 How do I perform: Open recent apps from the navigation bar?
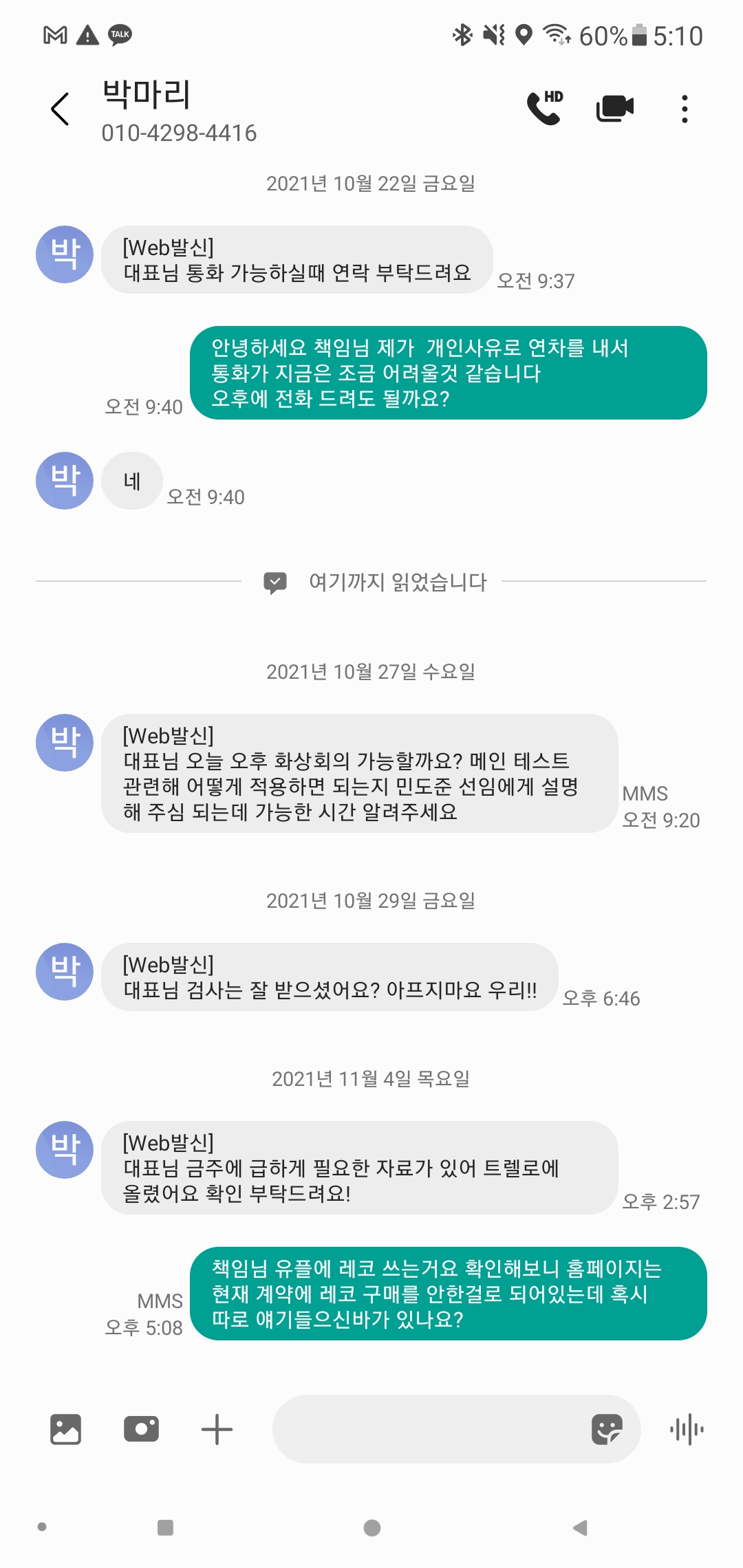165,1527
